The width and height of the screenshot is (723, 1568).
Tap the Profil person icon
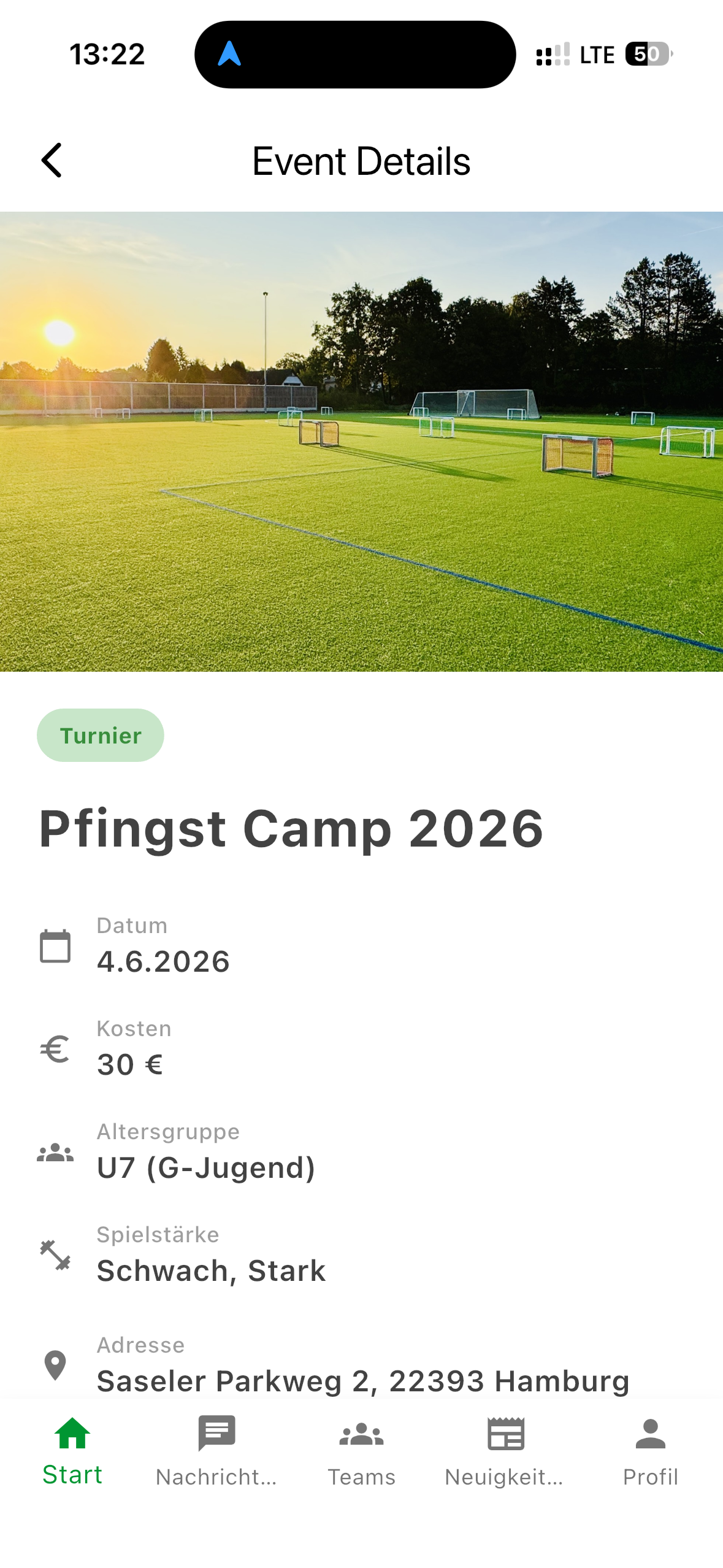(650, 1434)
